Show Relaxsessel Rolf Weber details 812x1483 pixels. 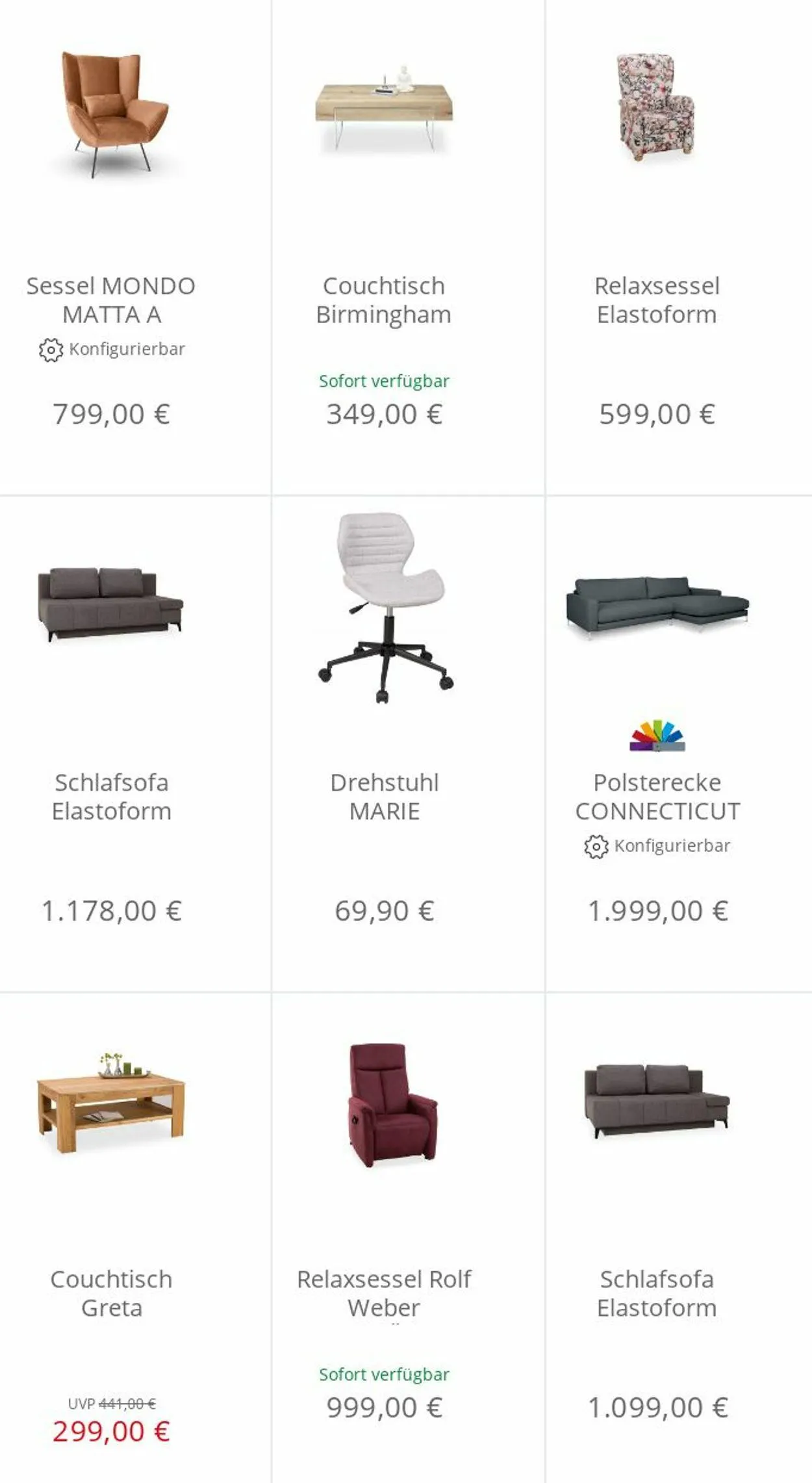point(384,1293)
